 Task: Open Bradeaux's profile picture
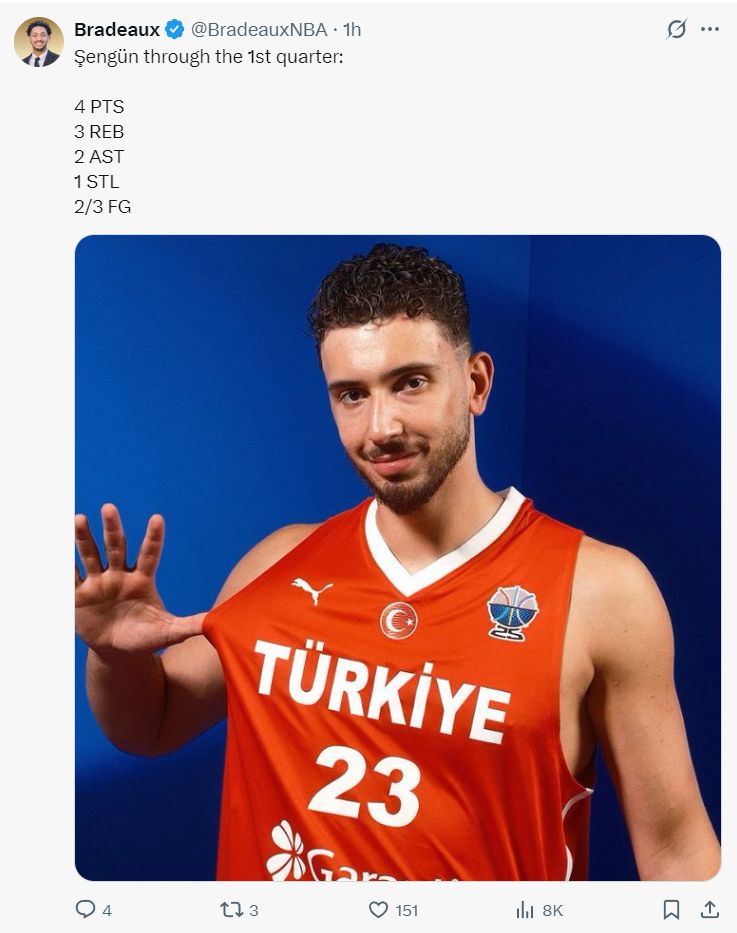tap(39, 42)
